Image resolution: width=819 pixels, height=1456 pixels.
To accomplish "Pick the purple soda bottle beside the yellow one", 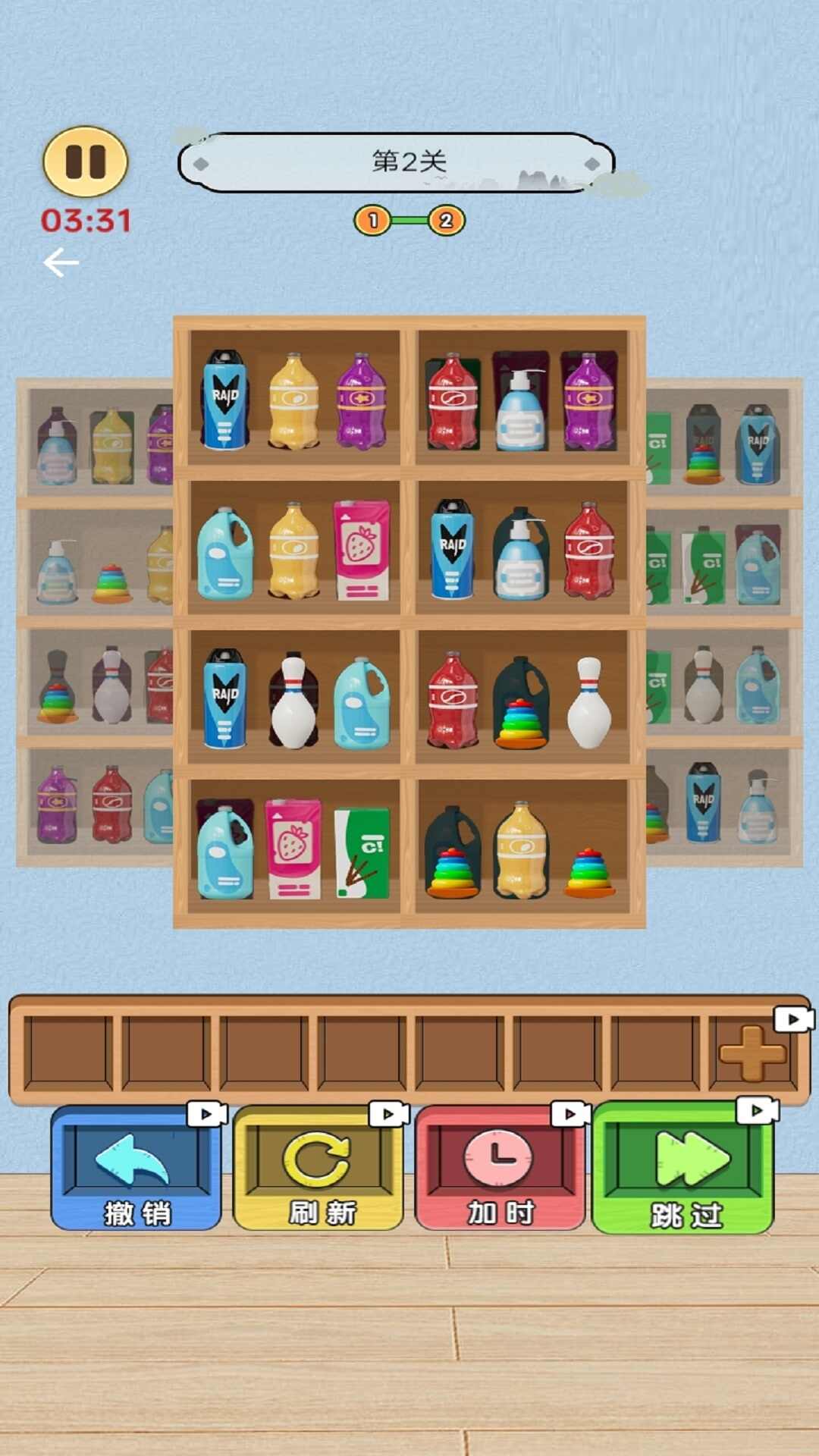I will [x=362, y=402].
